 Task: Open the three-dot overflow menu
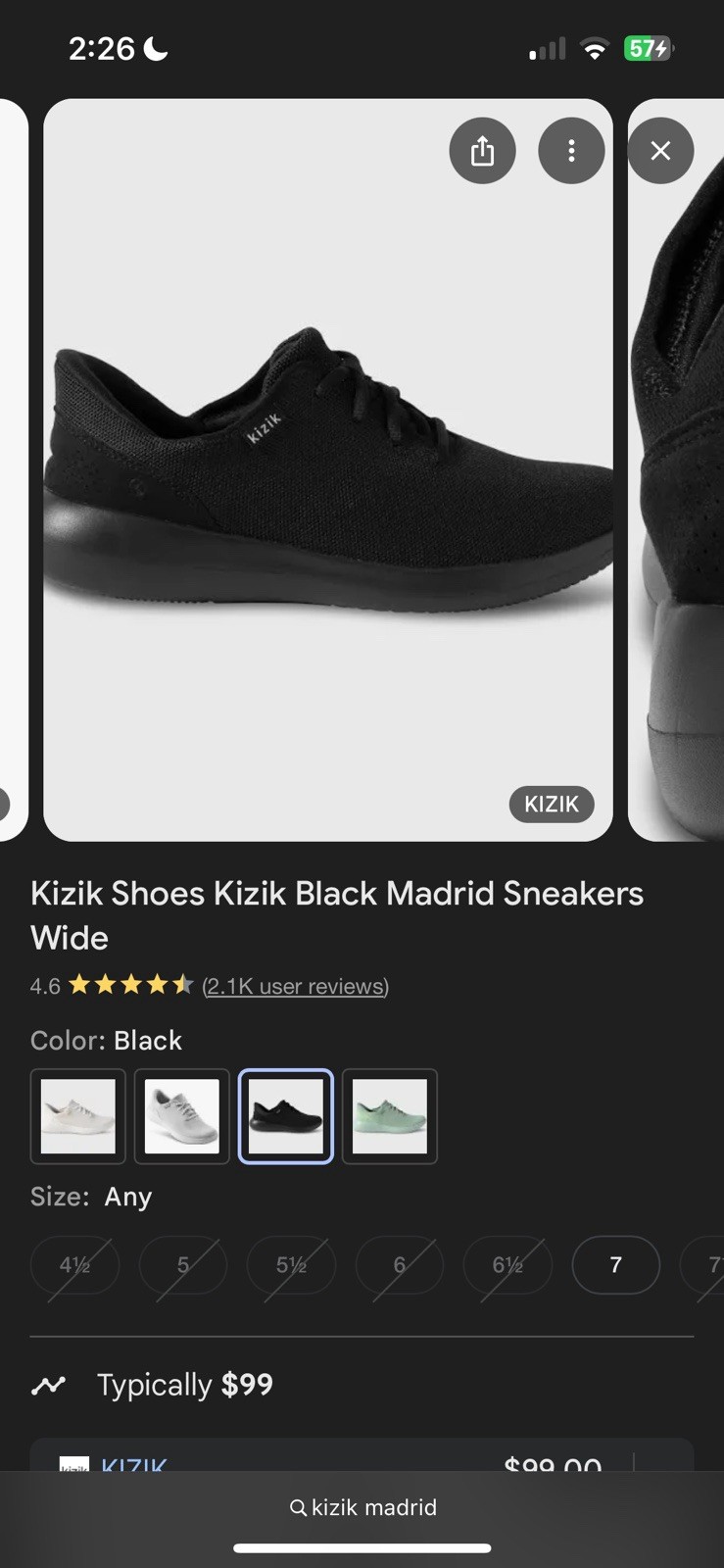(x=571, y=151)
